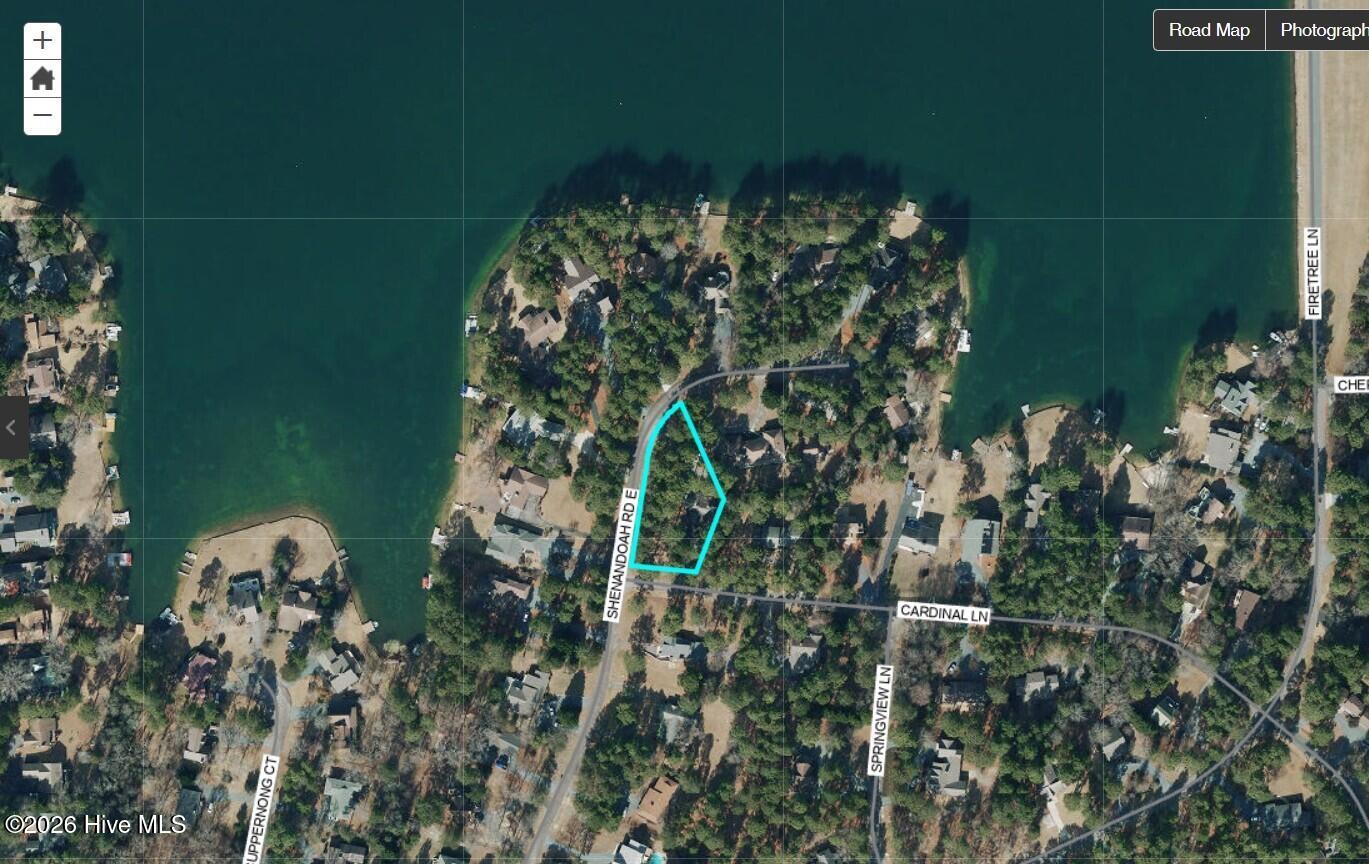Zoom out of the map
The image size is (1369, 864).
tap(42, 116)
